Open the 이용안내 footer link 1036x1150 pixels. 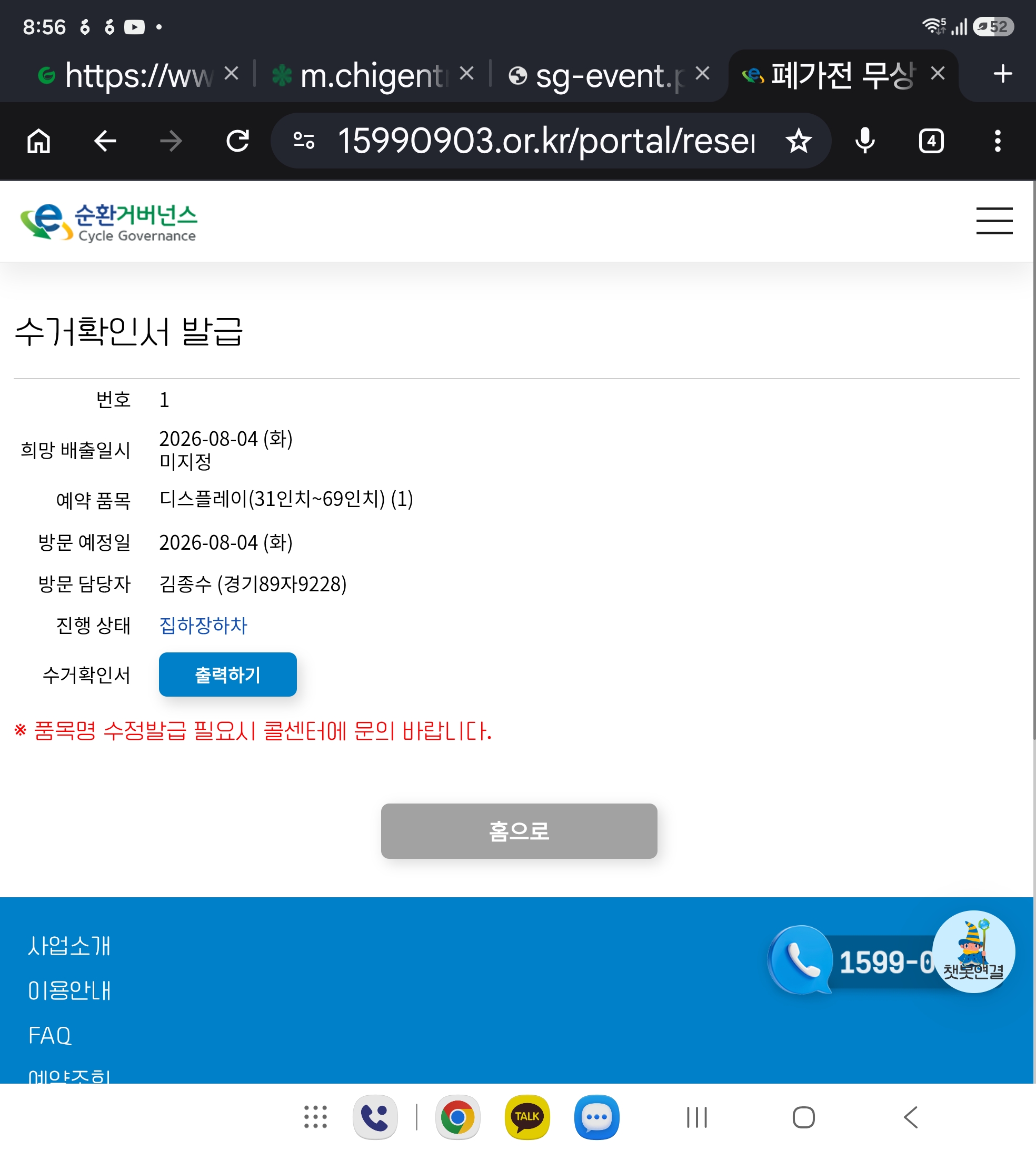click(69, 990)
